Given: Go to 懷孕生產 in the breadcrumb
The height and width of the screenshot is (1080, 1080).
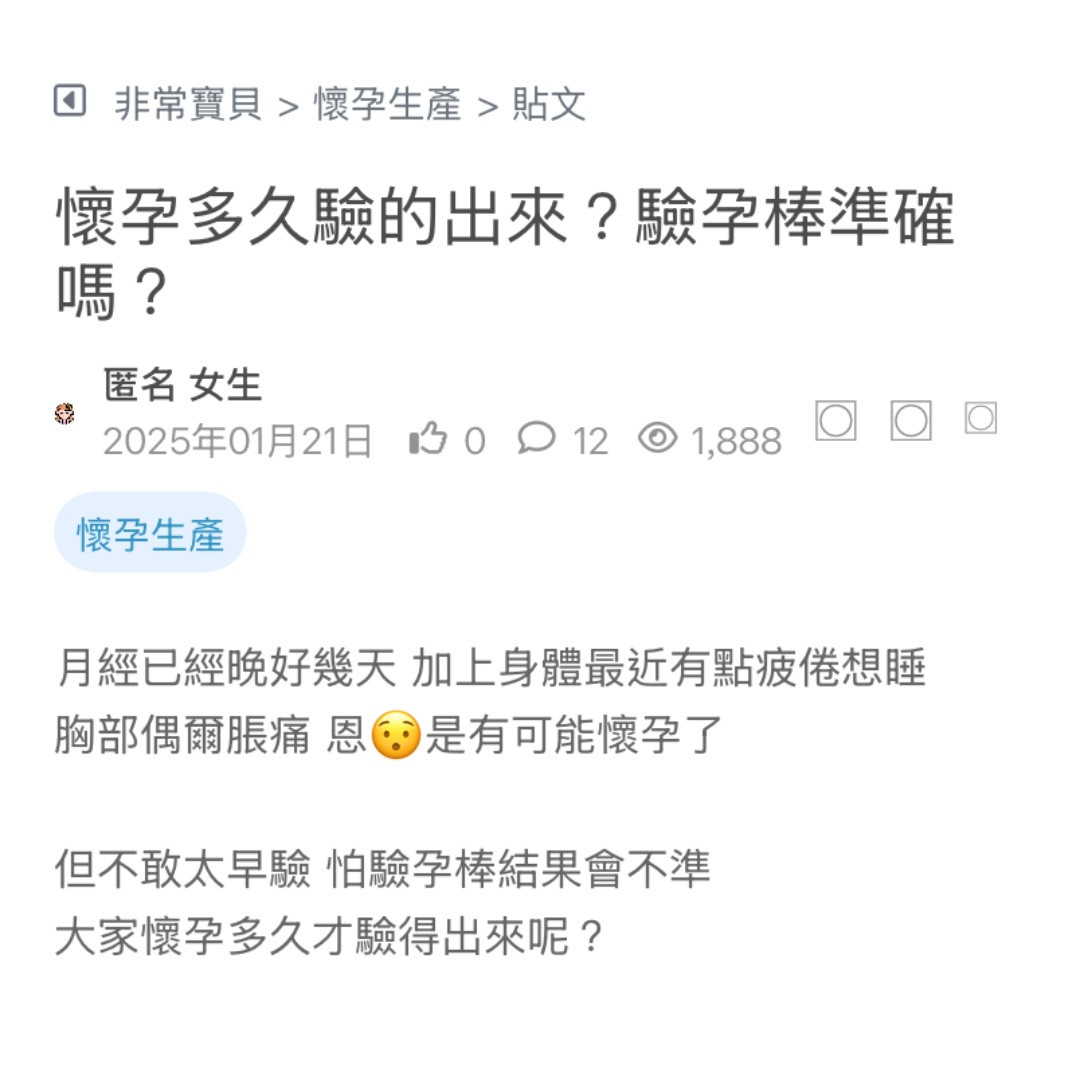Looking at the screenshot, I should (388, 104).
